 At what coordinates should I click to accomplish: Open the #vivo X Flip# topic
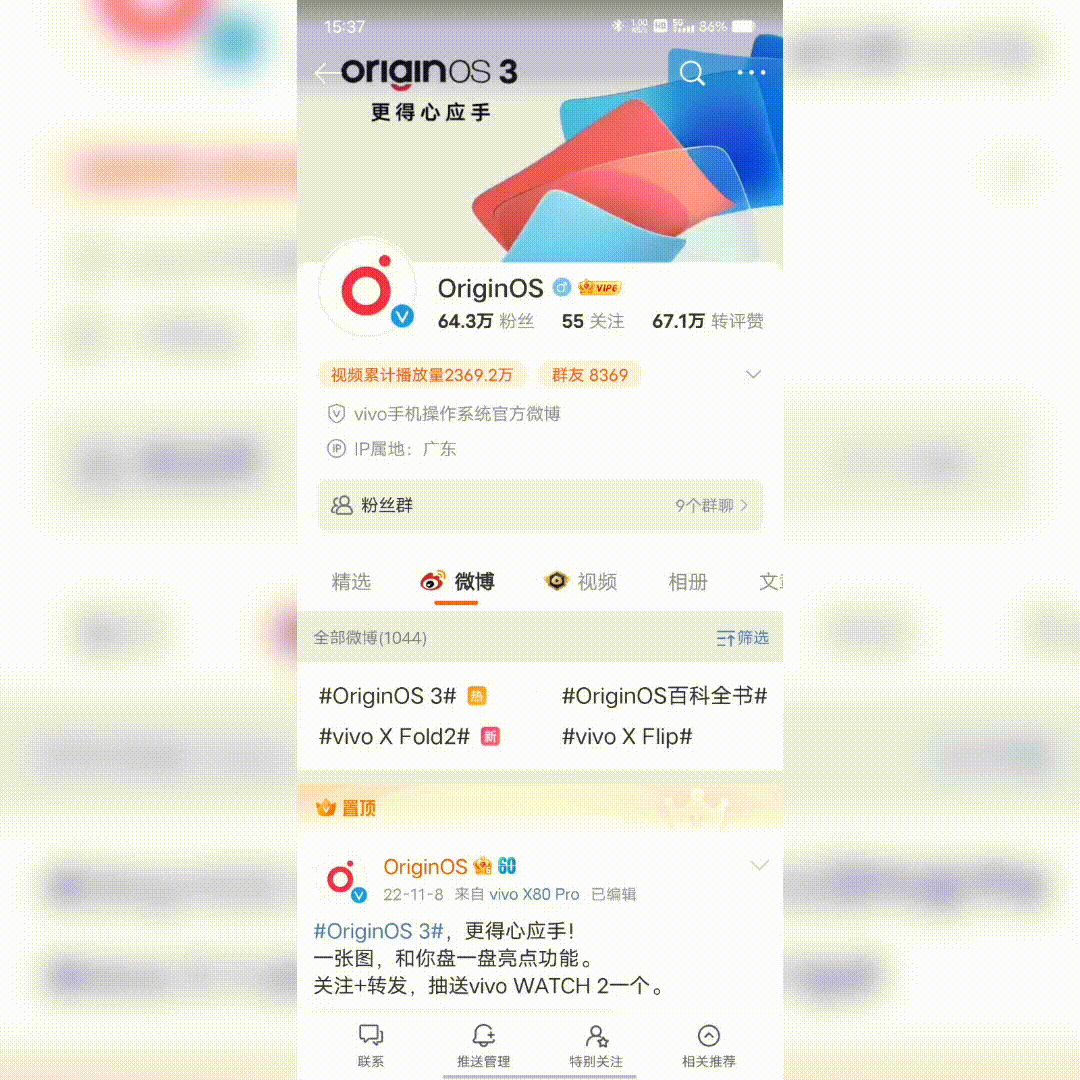point(627,737)
